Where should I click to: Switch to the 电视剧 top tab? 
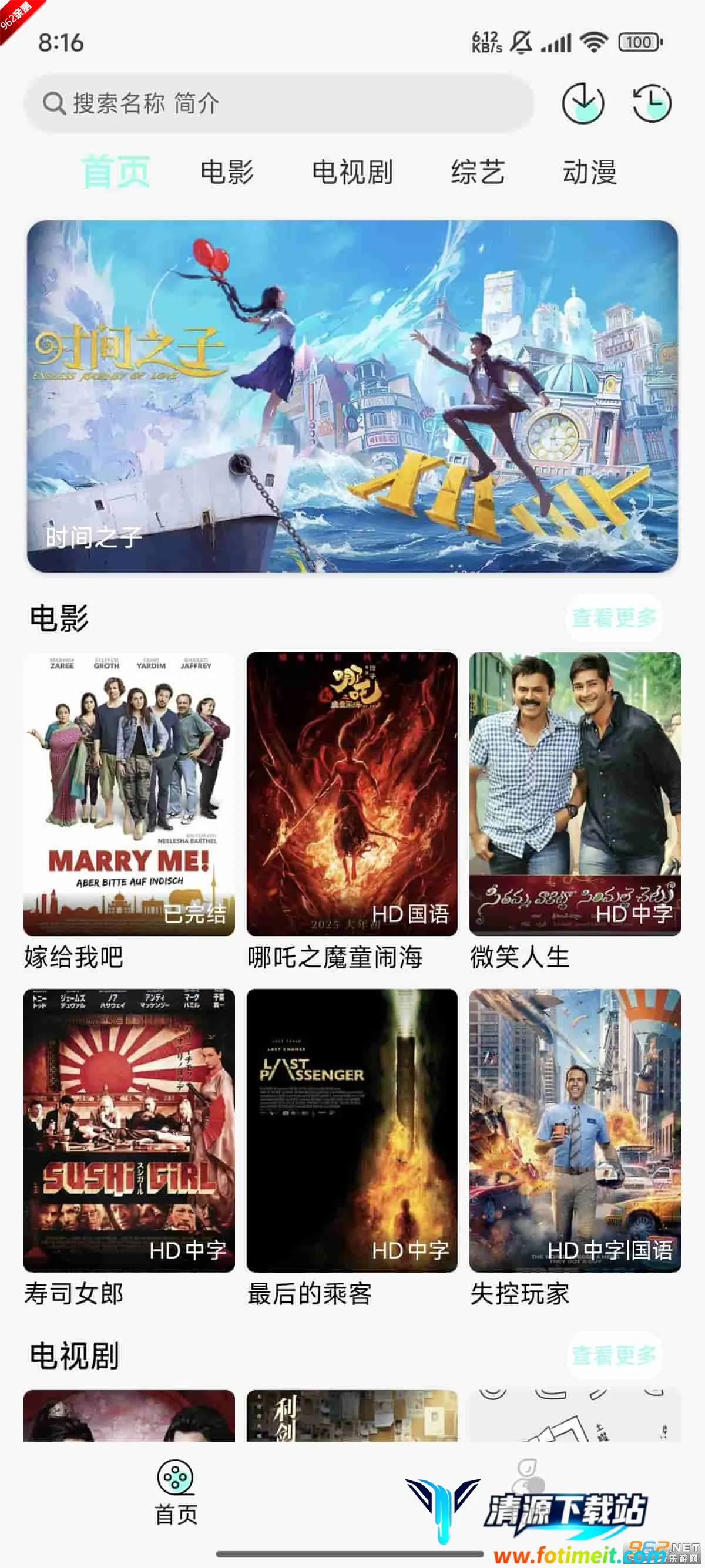tap(352, 172)
